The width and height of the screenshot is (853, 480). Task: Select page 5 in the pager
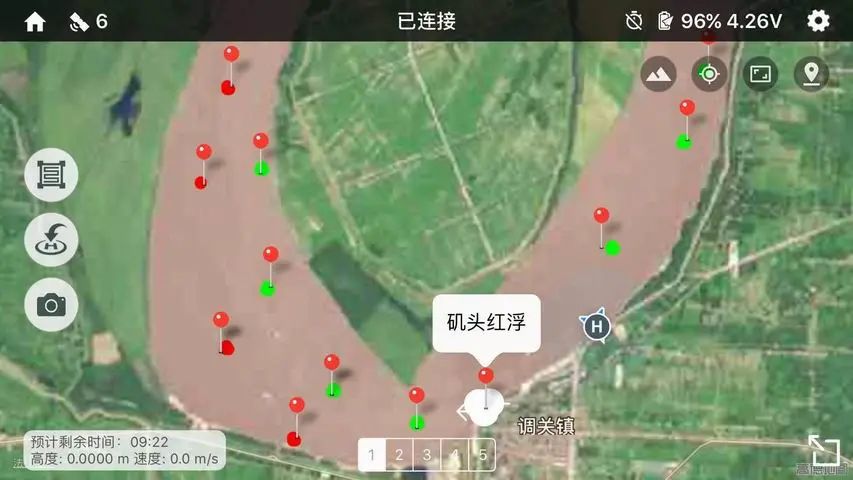(x=482, y=456)
